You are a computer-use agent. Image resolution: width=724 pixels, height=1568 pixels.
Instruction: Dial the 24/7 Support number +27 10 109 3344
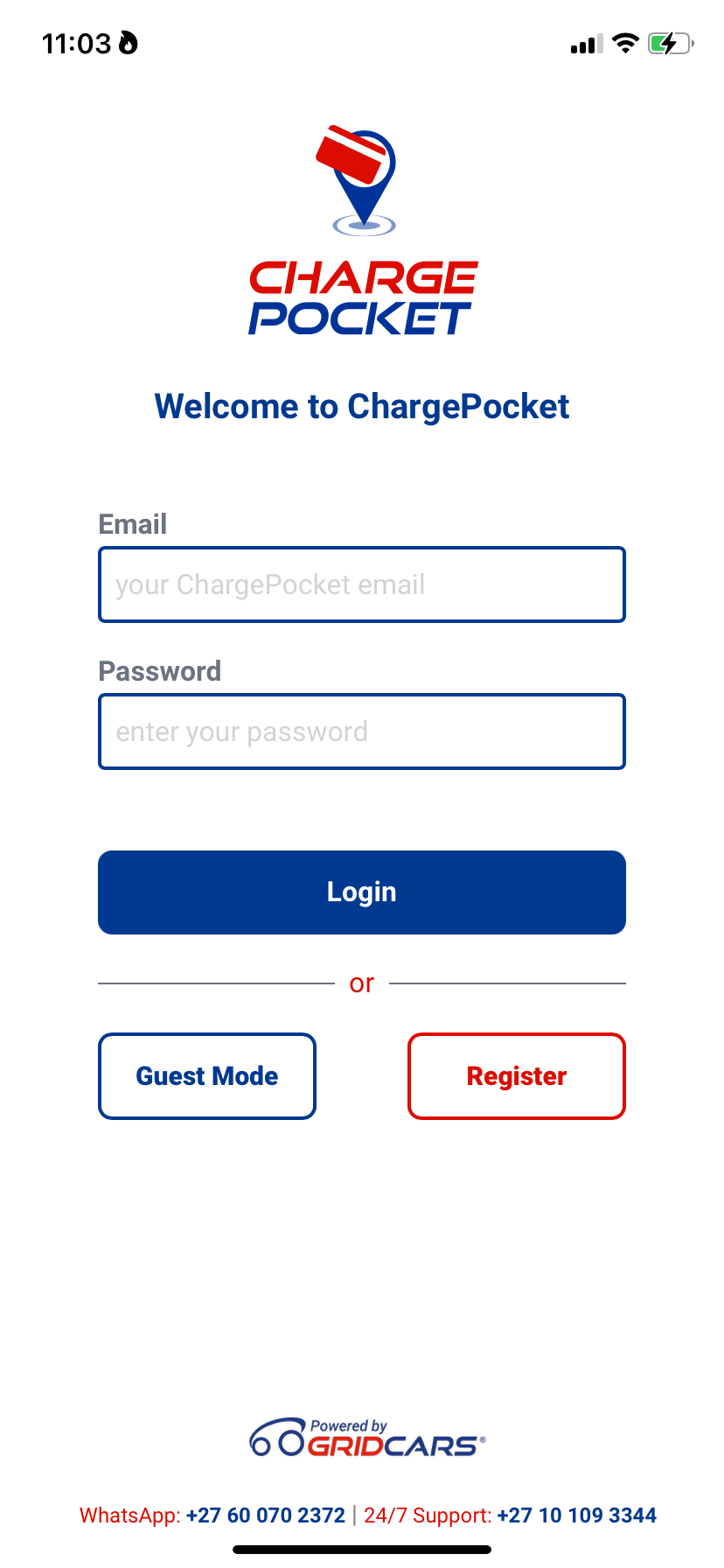tap(575, 1515)
